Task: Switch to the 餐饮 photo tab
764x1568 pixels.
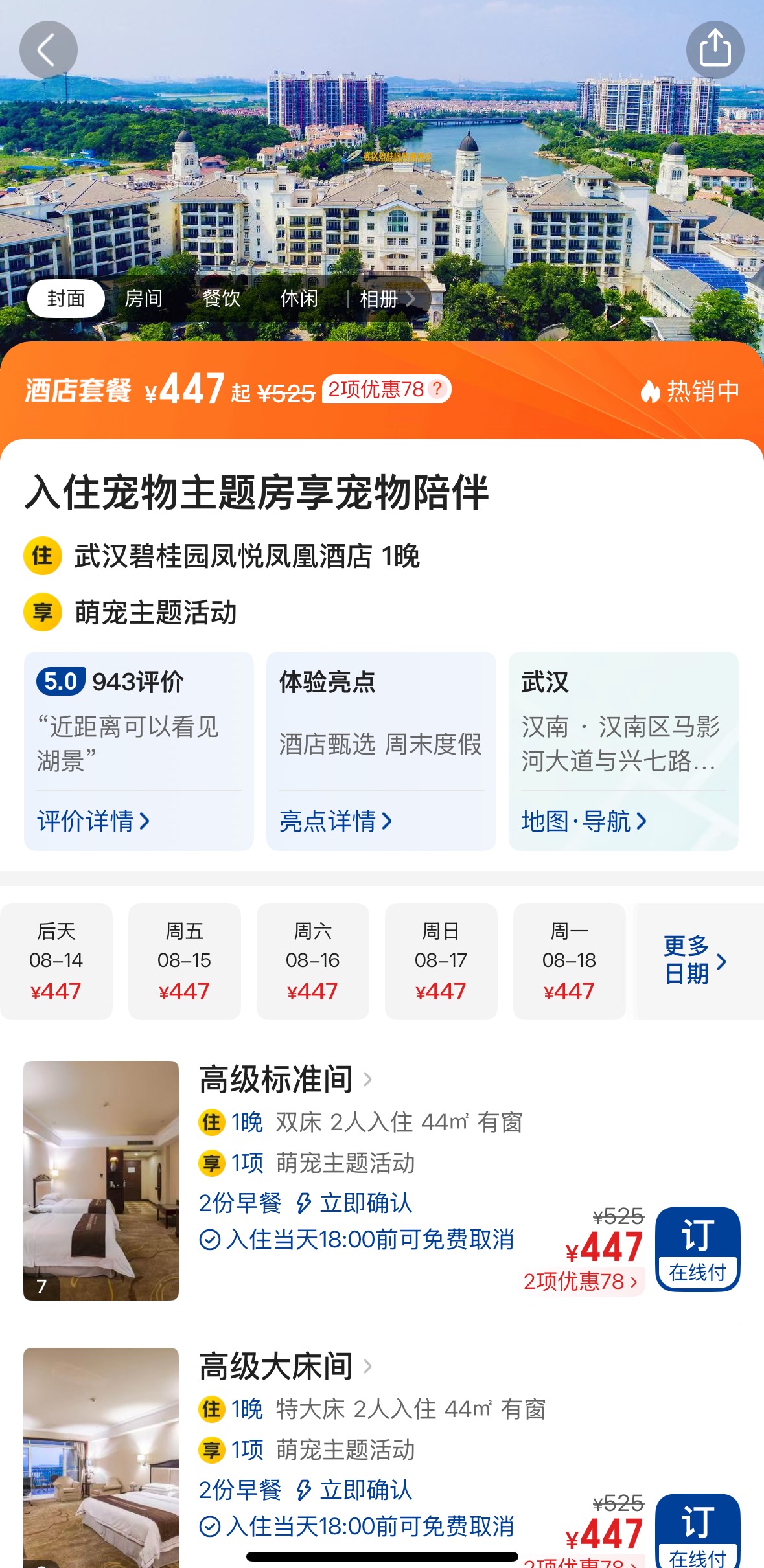Action: coord(221,299)
